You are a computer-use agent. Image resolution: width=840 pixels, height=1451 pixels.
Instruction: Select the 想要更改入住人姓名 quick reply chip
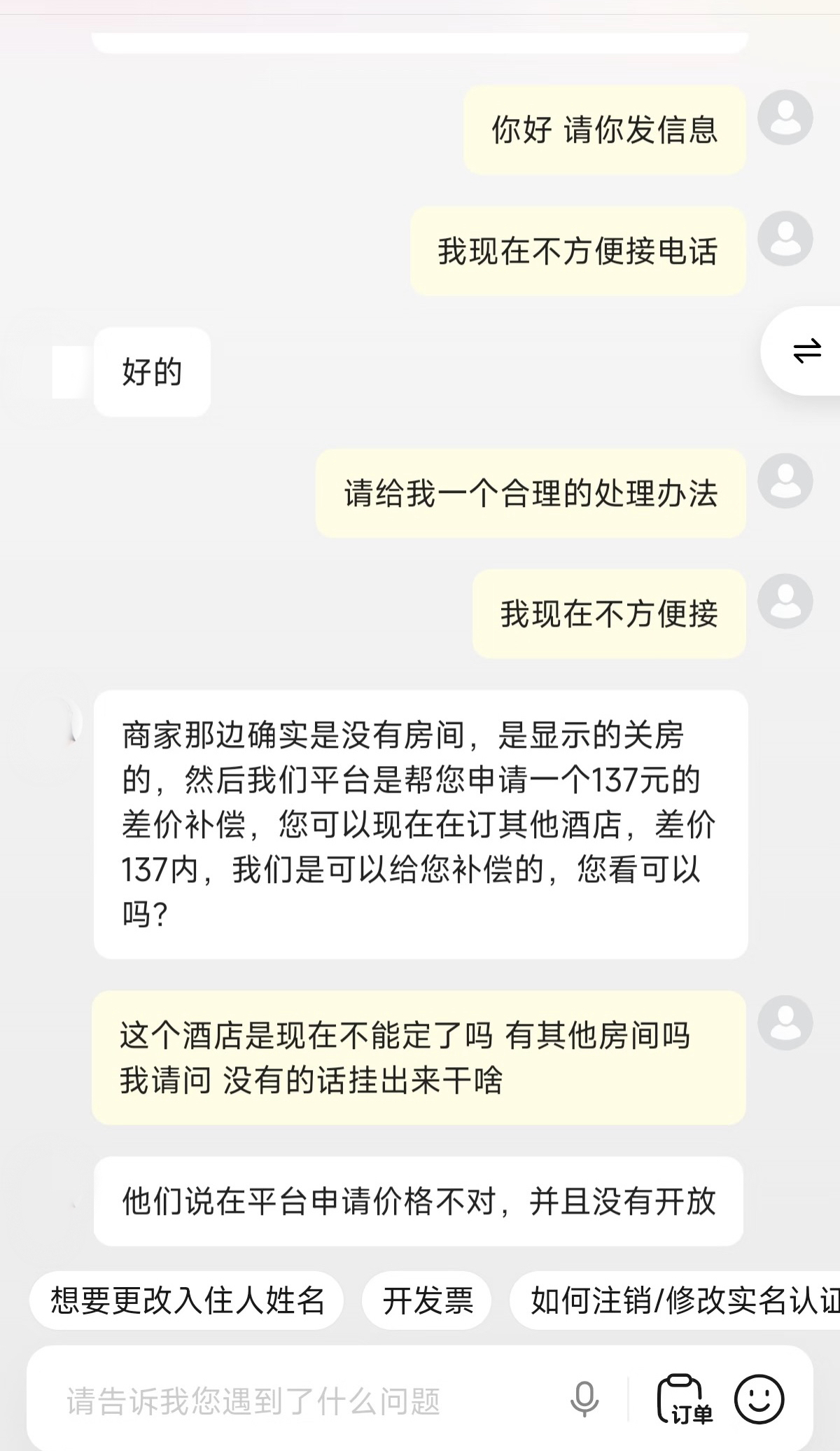pos(187,1301)
